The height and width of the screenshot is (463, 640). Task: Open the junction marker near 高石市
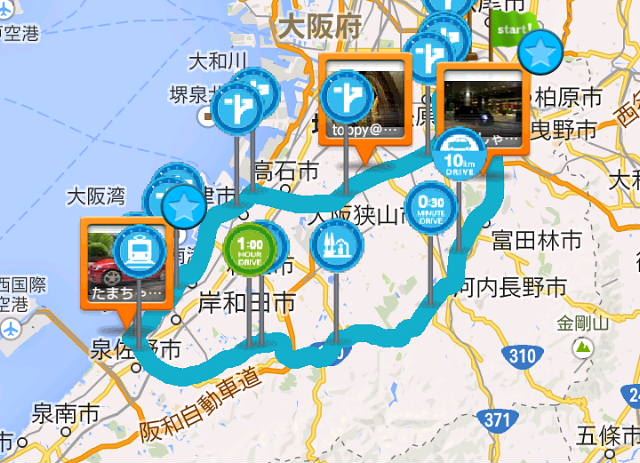click(238, 105)
